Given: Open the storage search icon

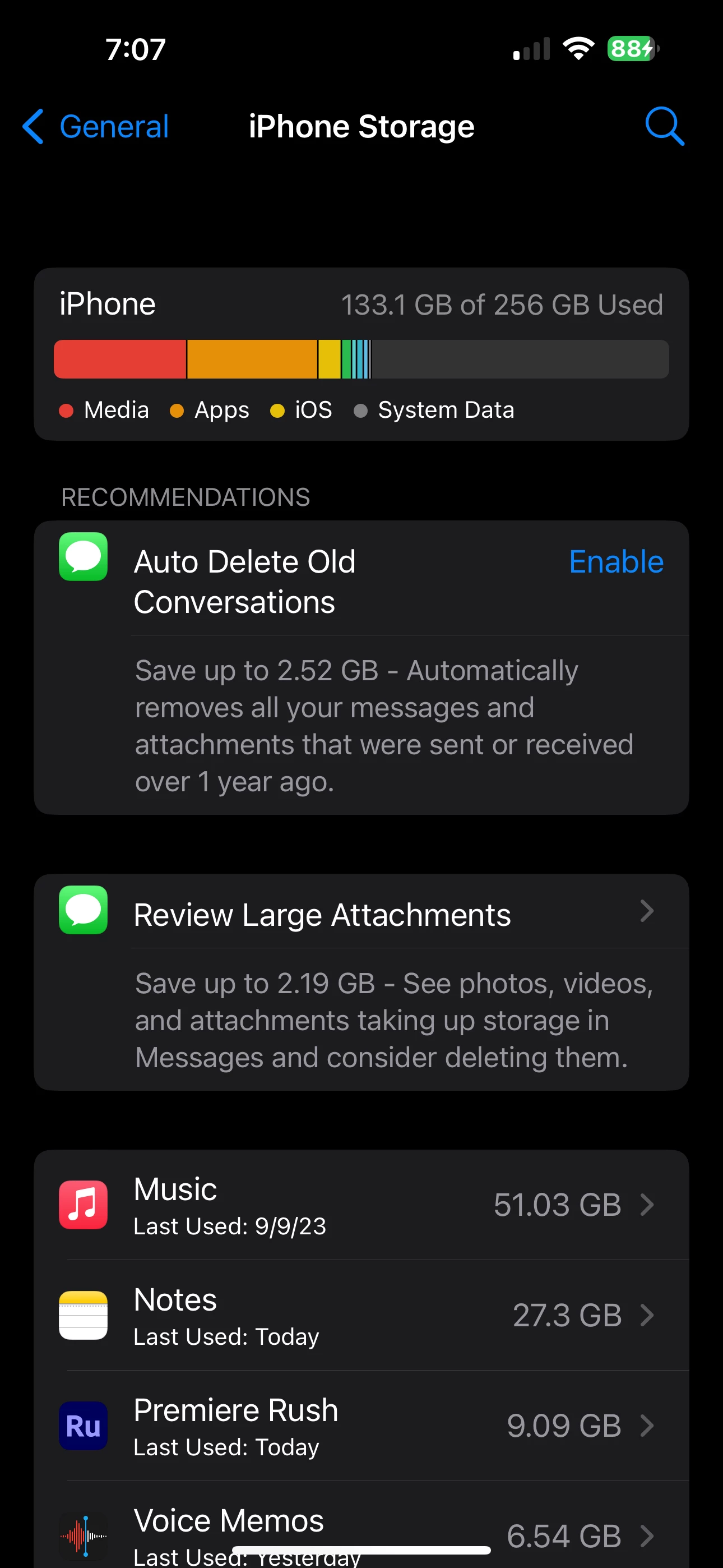Looking at the screenshot, I should point(664,127).
